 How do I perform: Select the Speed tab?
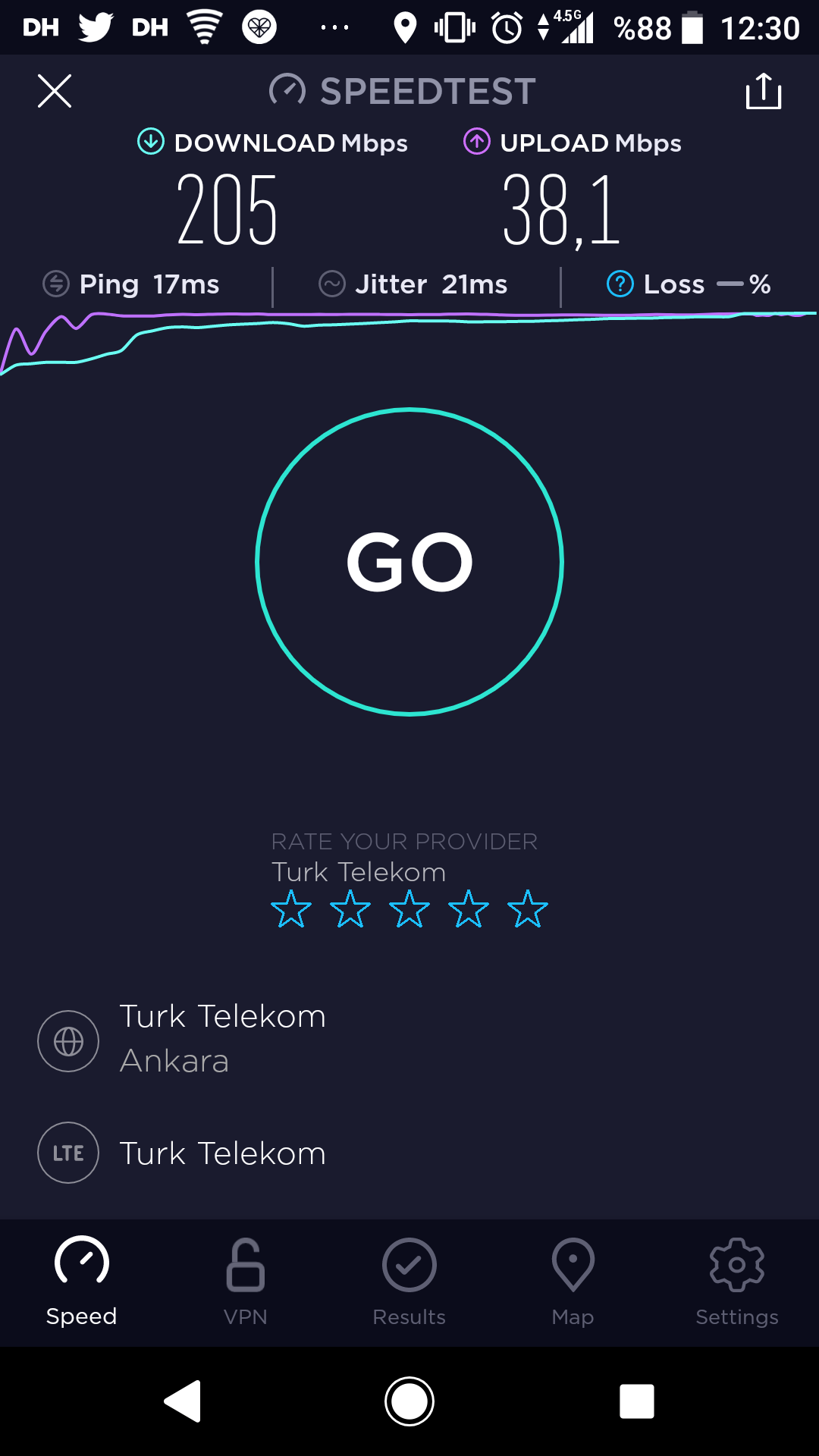click(82, 1283)
